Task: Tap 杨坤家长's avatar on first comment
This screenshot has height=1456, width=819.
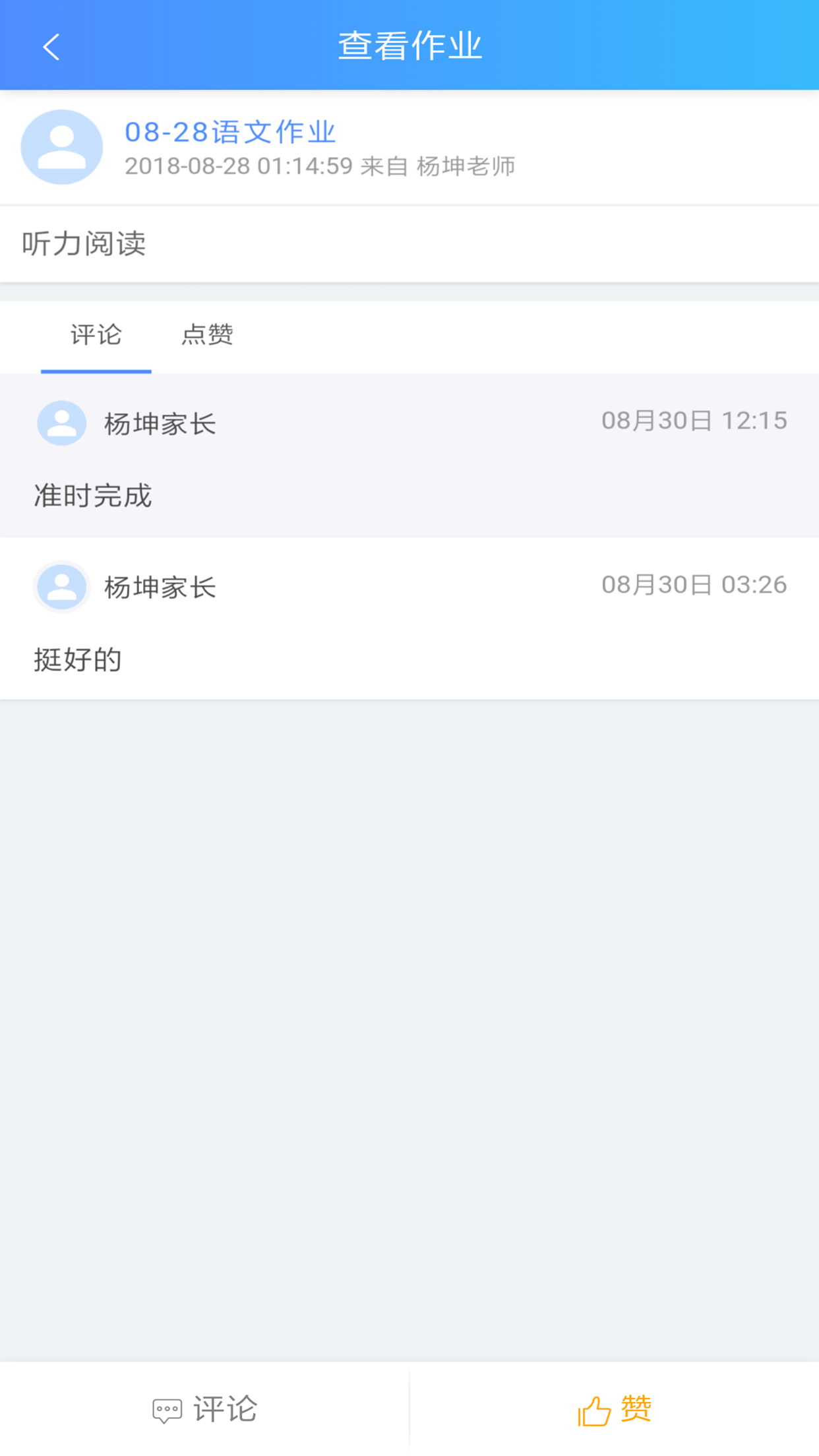Action: coord(61,423)
